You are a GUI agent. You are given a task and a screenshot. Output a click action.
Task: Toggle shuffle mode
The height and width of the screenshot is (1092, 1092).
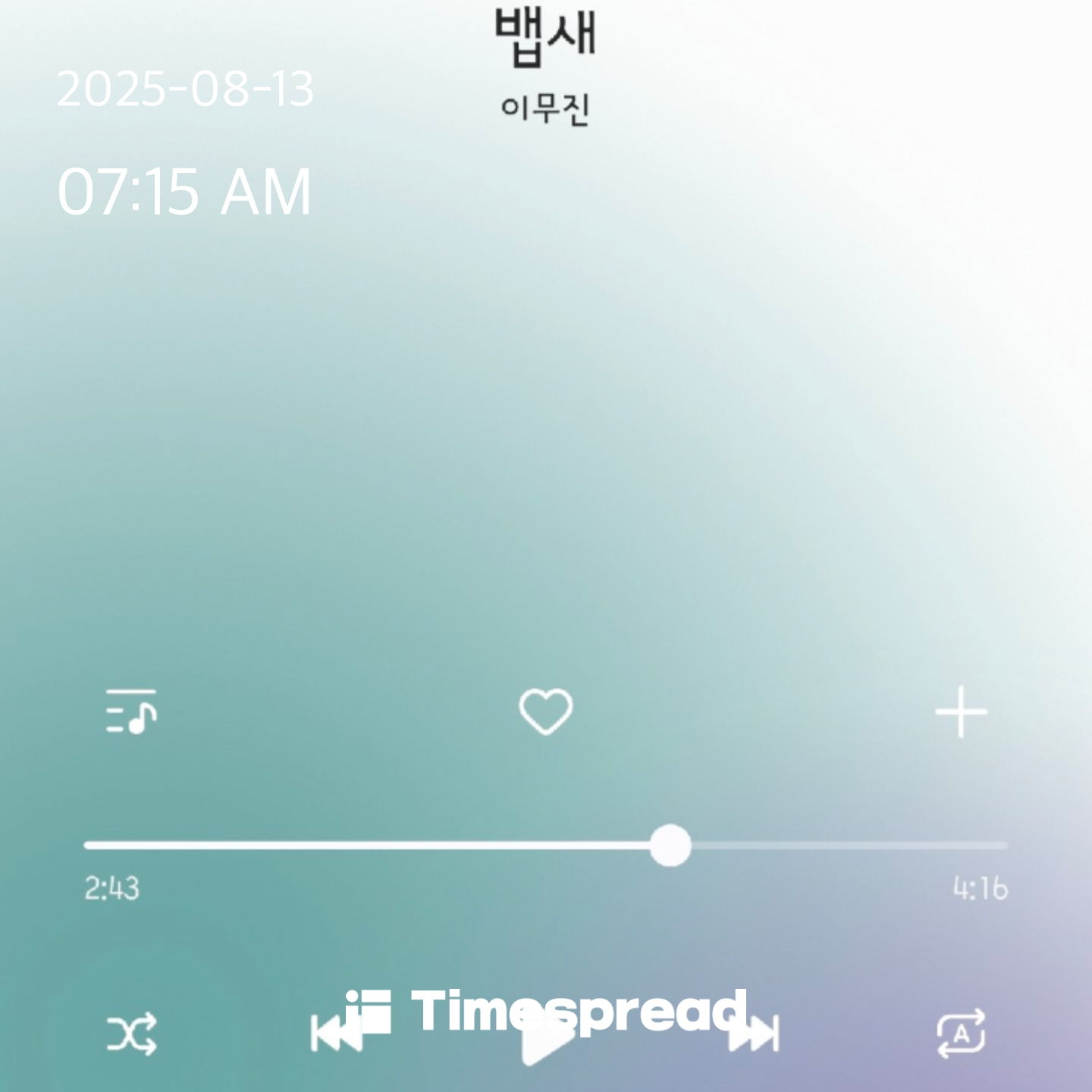click(x=131, y=1033)
